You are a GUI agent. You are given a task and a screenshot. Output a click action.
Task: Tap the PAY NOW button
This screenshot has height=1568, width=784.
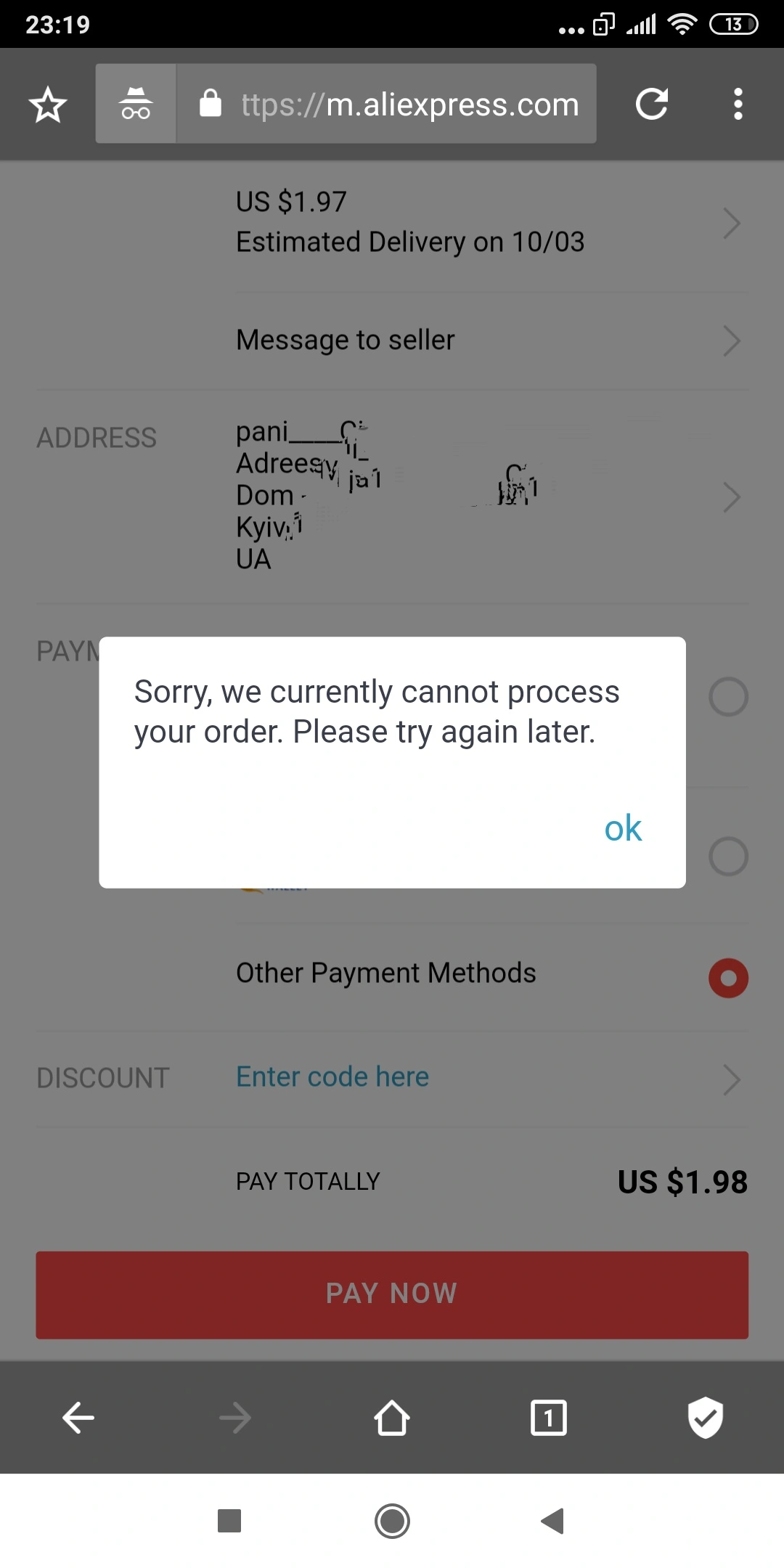(x=392, y=1294)
